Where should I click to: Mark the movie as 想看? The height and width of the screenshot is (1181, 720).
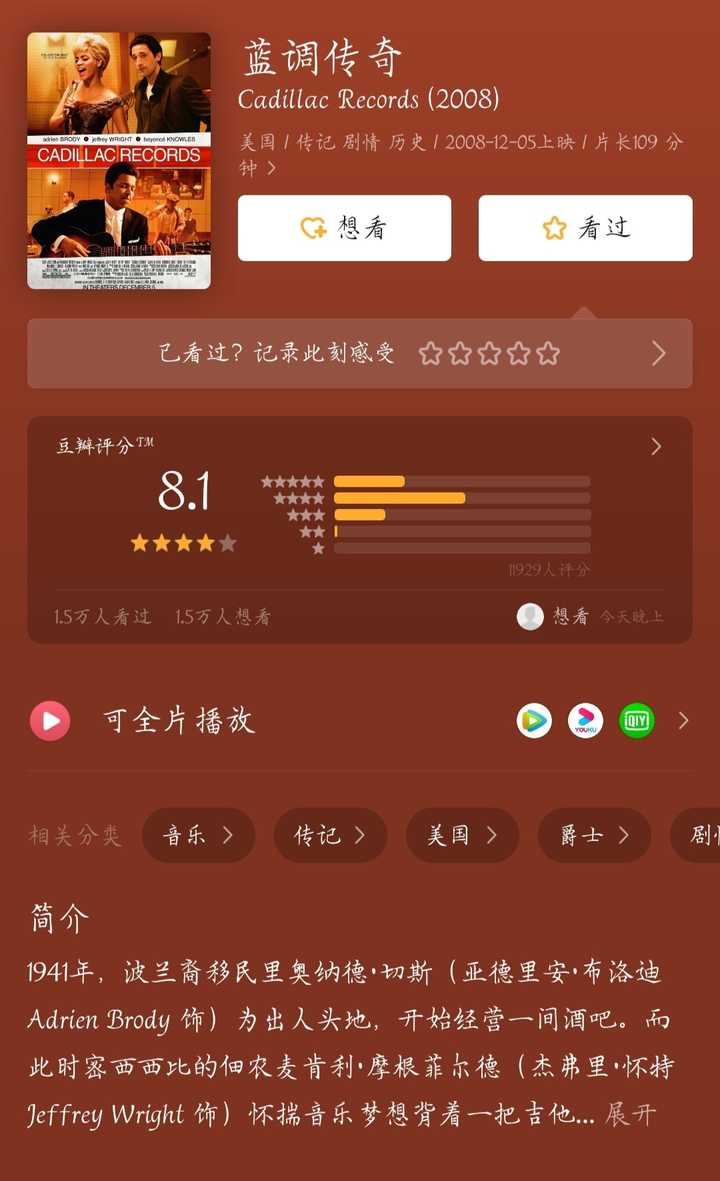click(344, 228)
